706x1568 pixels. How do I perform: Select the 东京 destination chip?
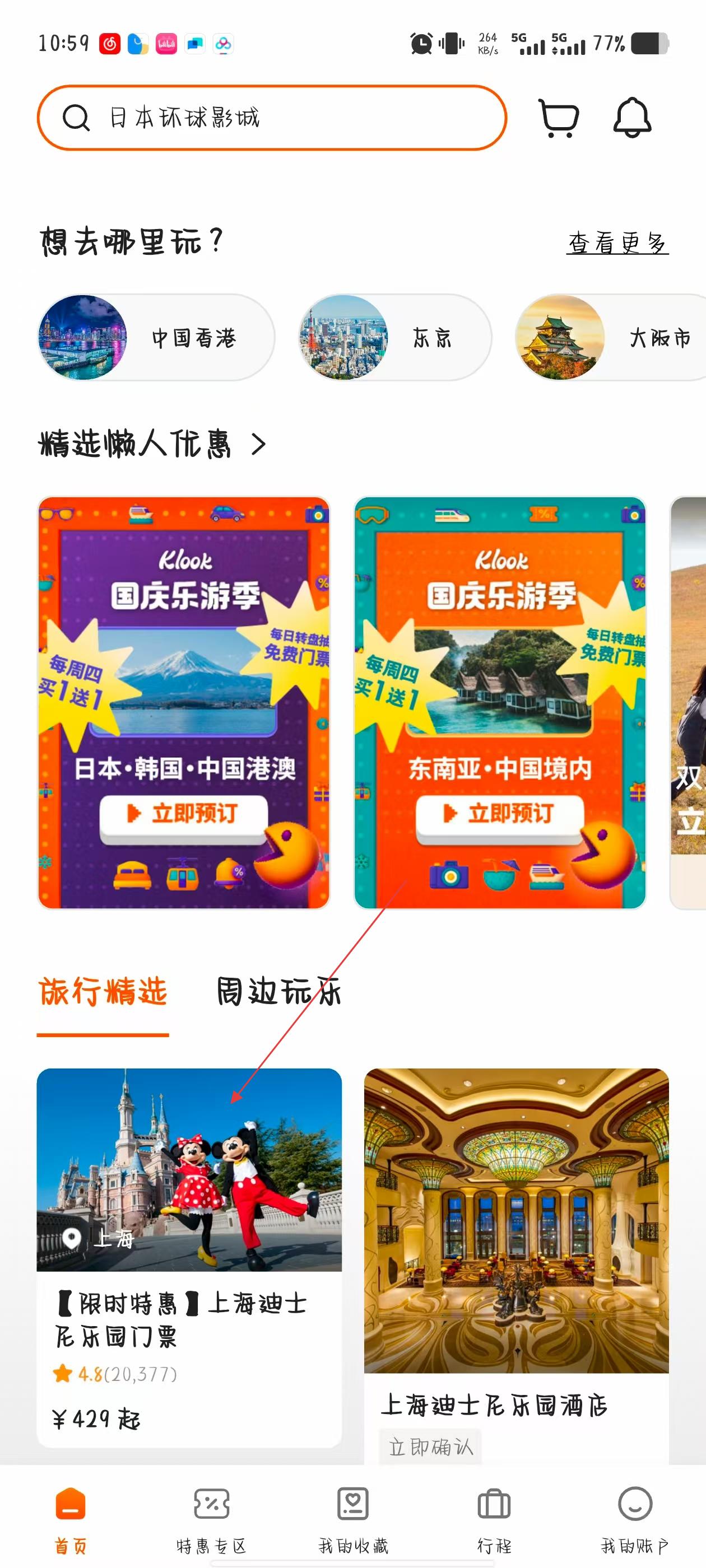(394, 338)
